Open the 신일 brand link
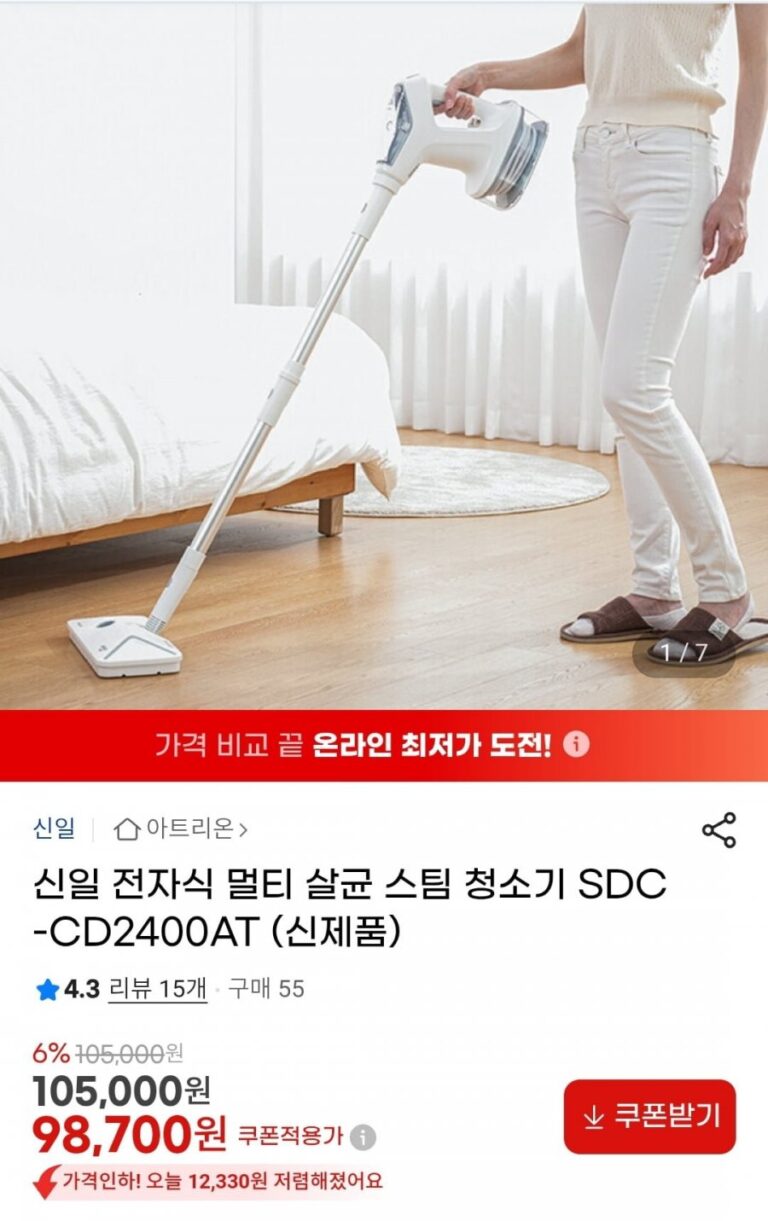Viewport: 768px width, 1221px height. pyautogui.click(x=54, y=828)
